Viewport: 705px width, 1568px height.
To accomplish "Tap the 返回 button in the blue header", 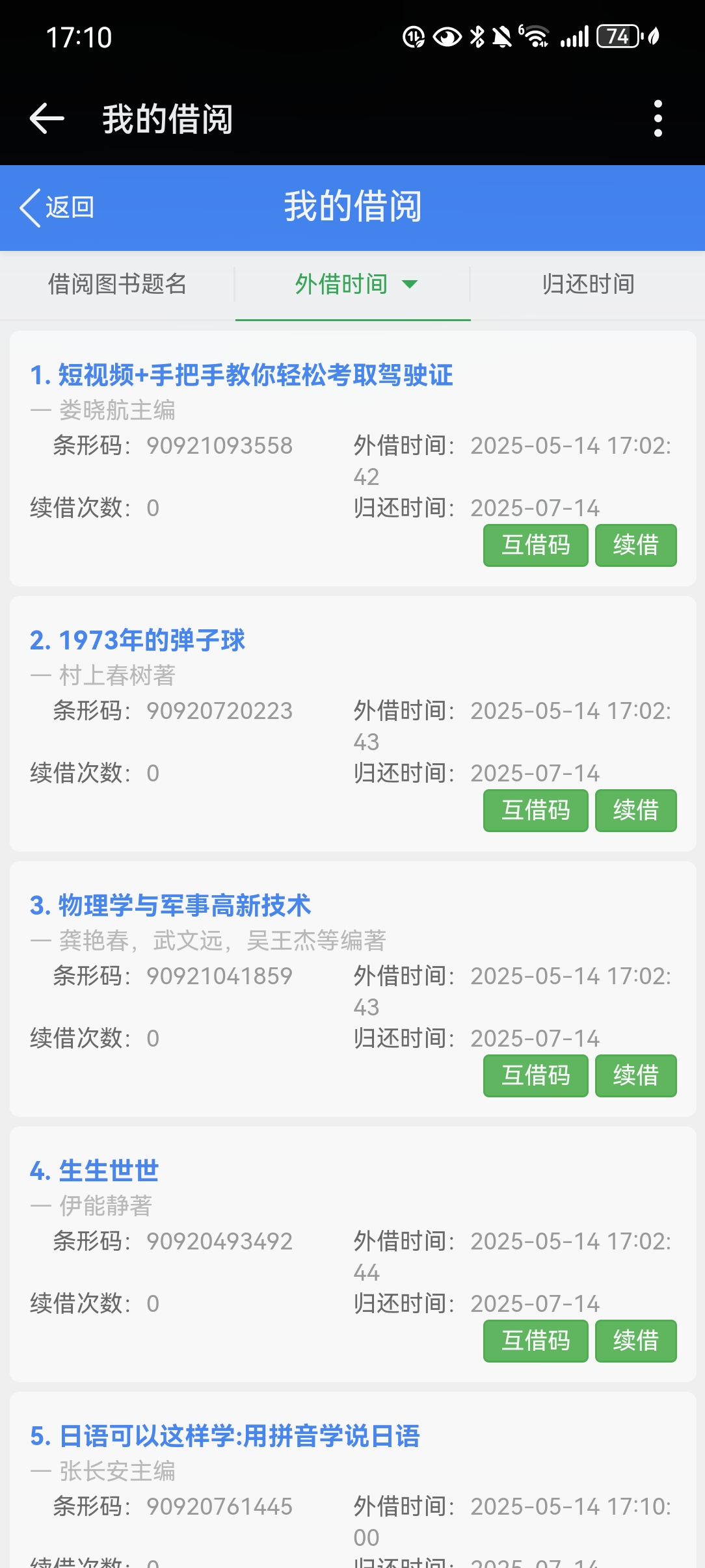I will coord(57,208).
